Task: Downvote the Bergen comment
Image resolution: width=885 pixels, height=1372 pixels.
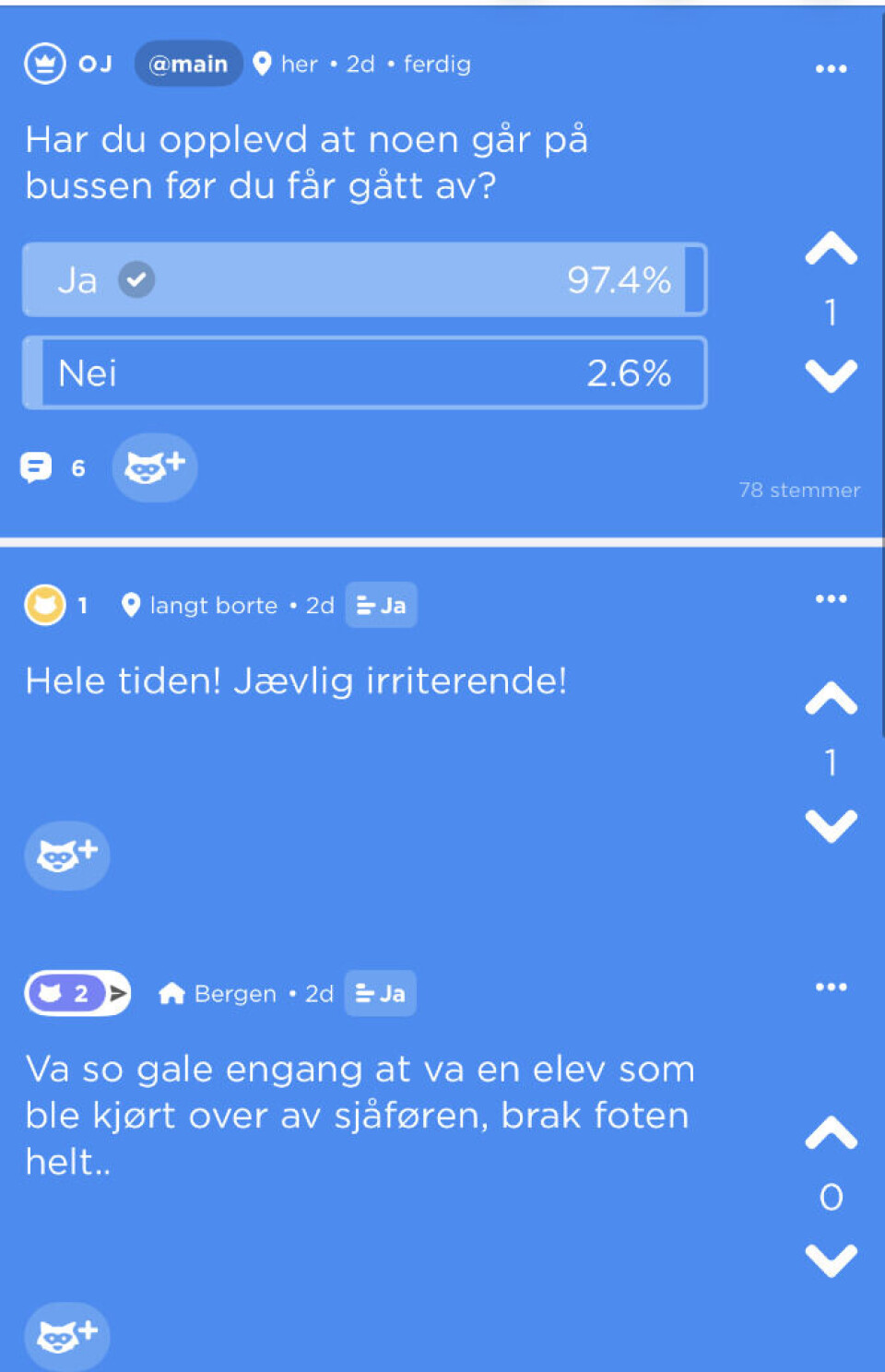Action: pos(831,1260)
